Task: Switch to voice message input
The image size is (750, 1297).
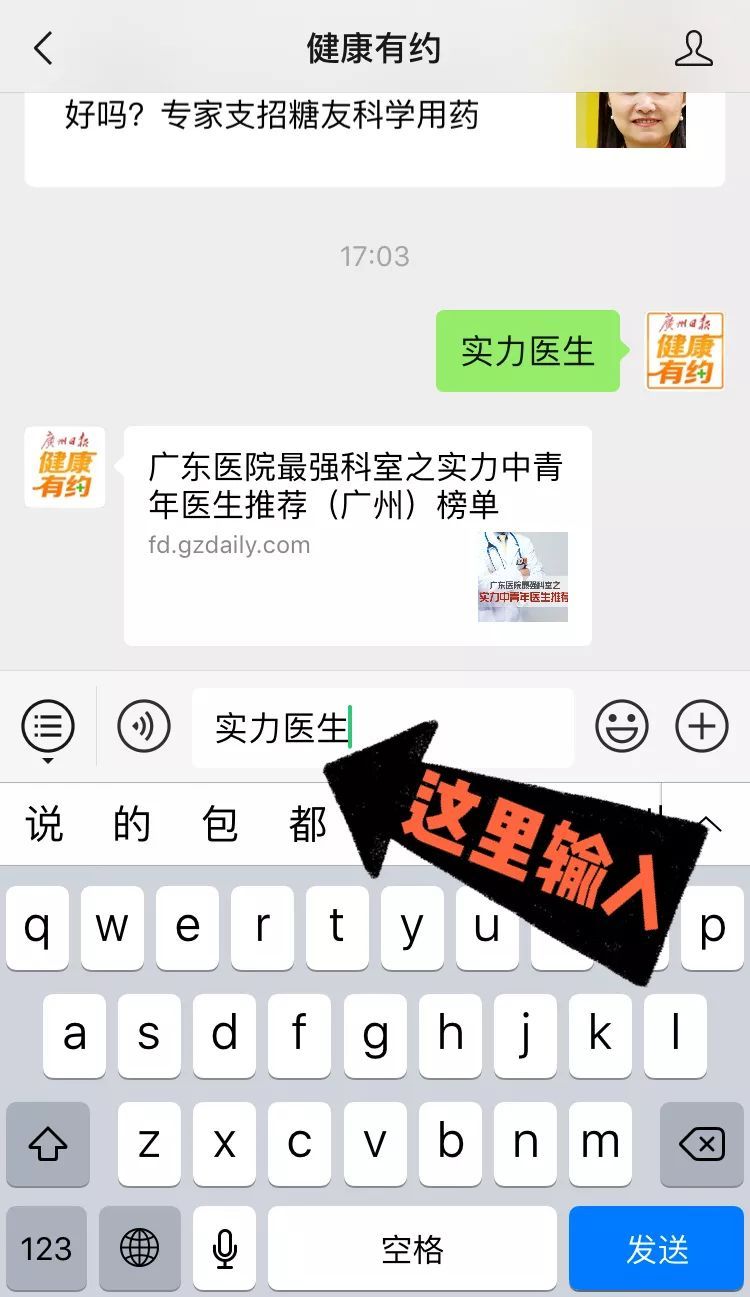Action: coord(144,726)
